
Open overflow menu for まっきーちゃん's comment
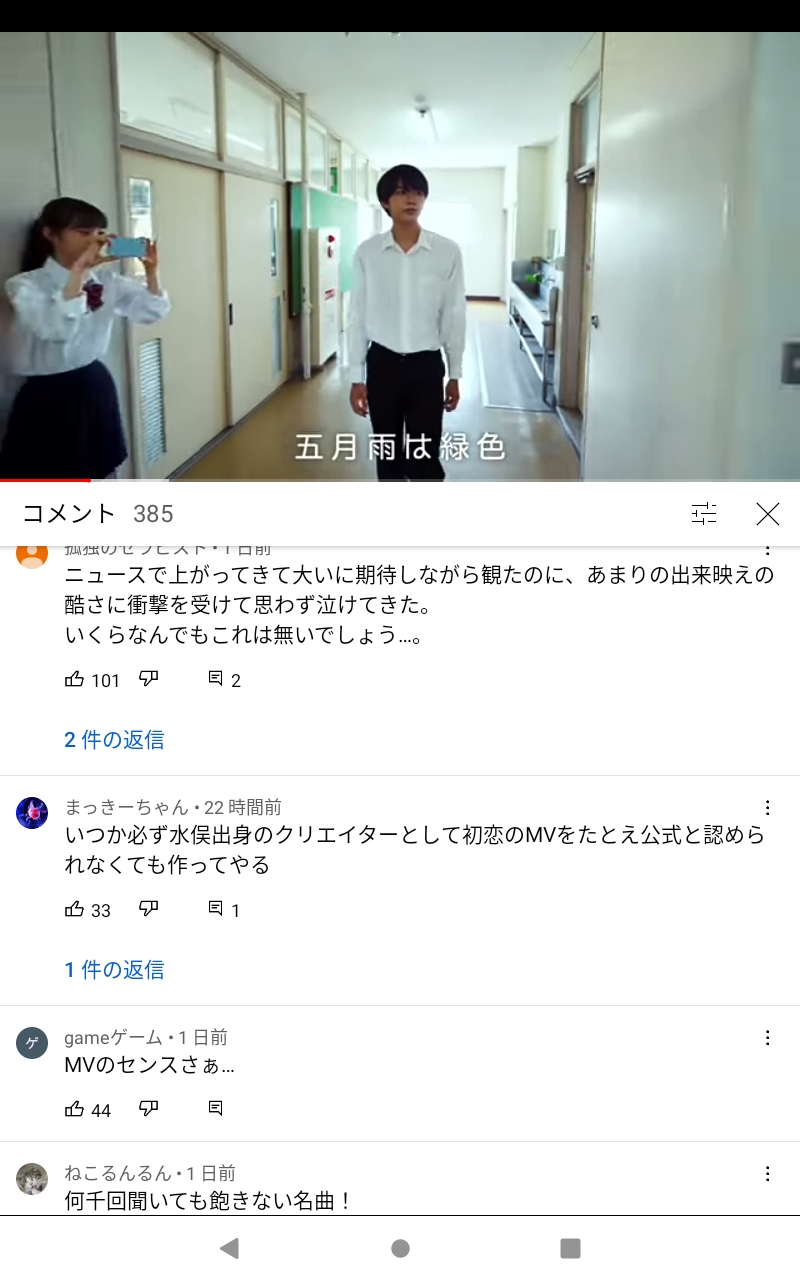(768, 808)
